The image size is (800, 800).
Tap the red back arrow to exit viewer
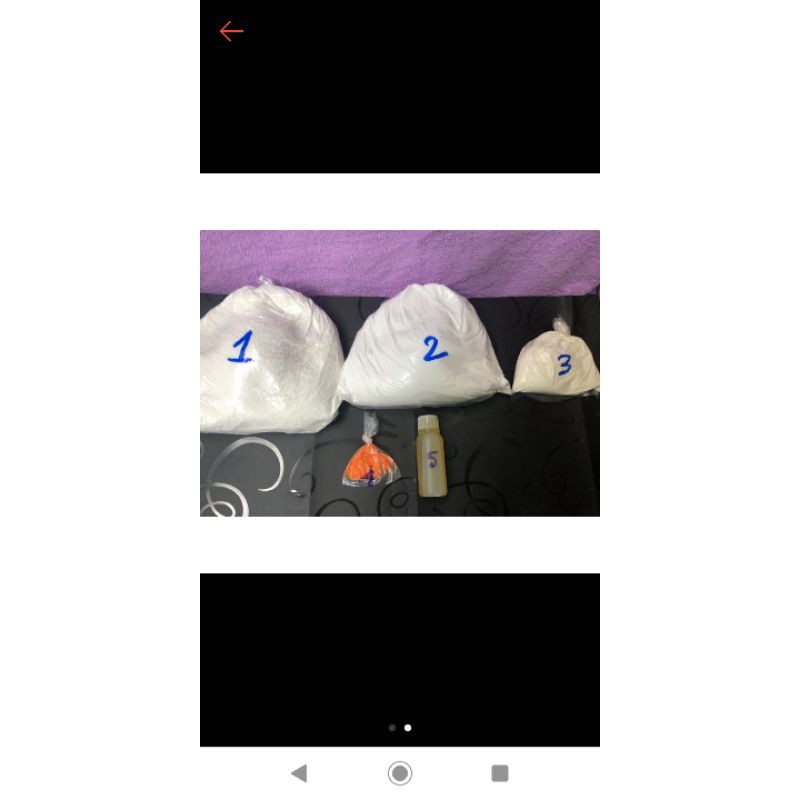pyautogui.click(x=231, y=31)
